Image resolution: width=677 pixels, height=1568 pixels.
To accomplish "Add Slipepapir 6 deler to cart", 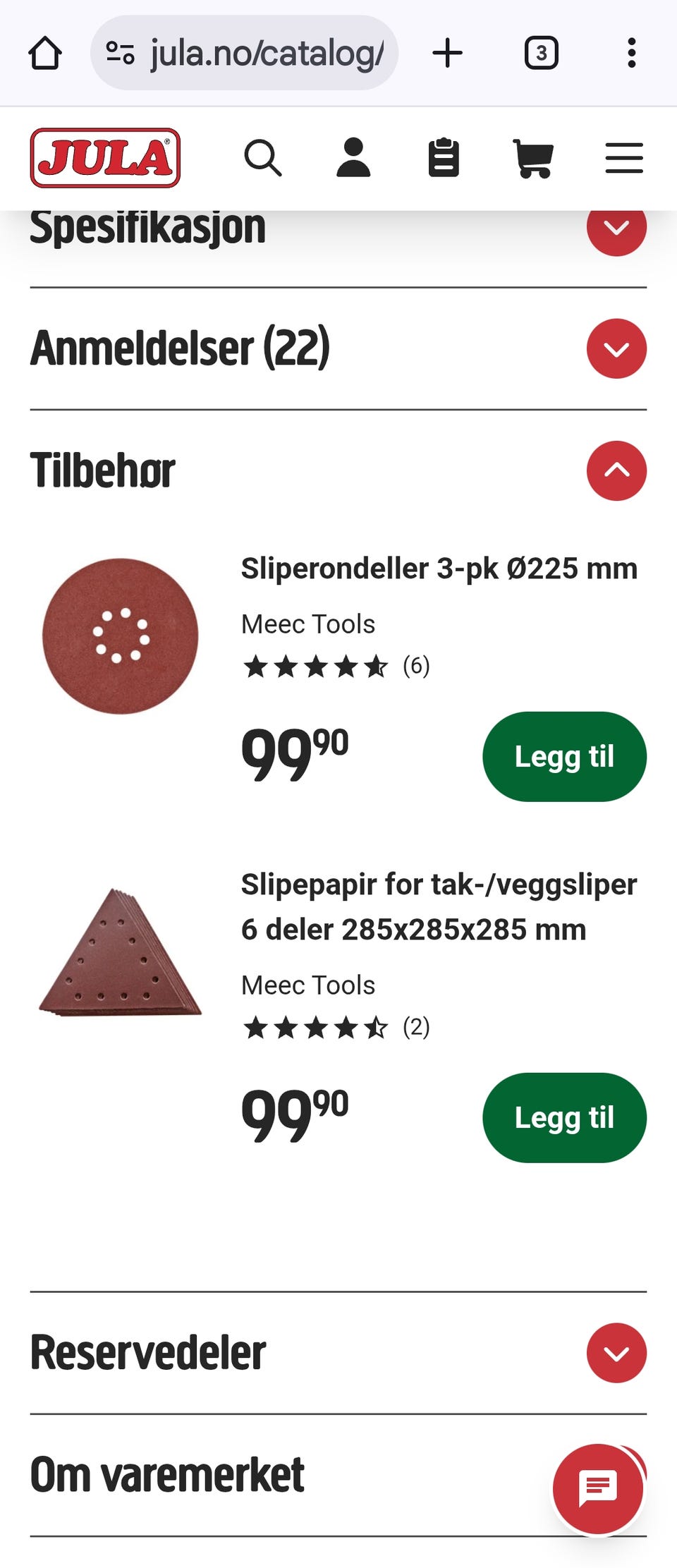I will point(564,1117).
